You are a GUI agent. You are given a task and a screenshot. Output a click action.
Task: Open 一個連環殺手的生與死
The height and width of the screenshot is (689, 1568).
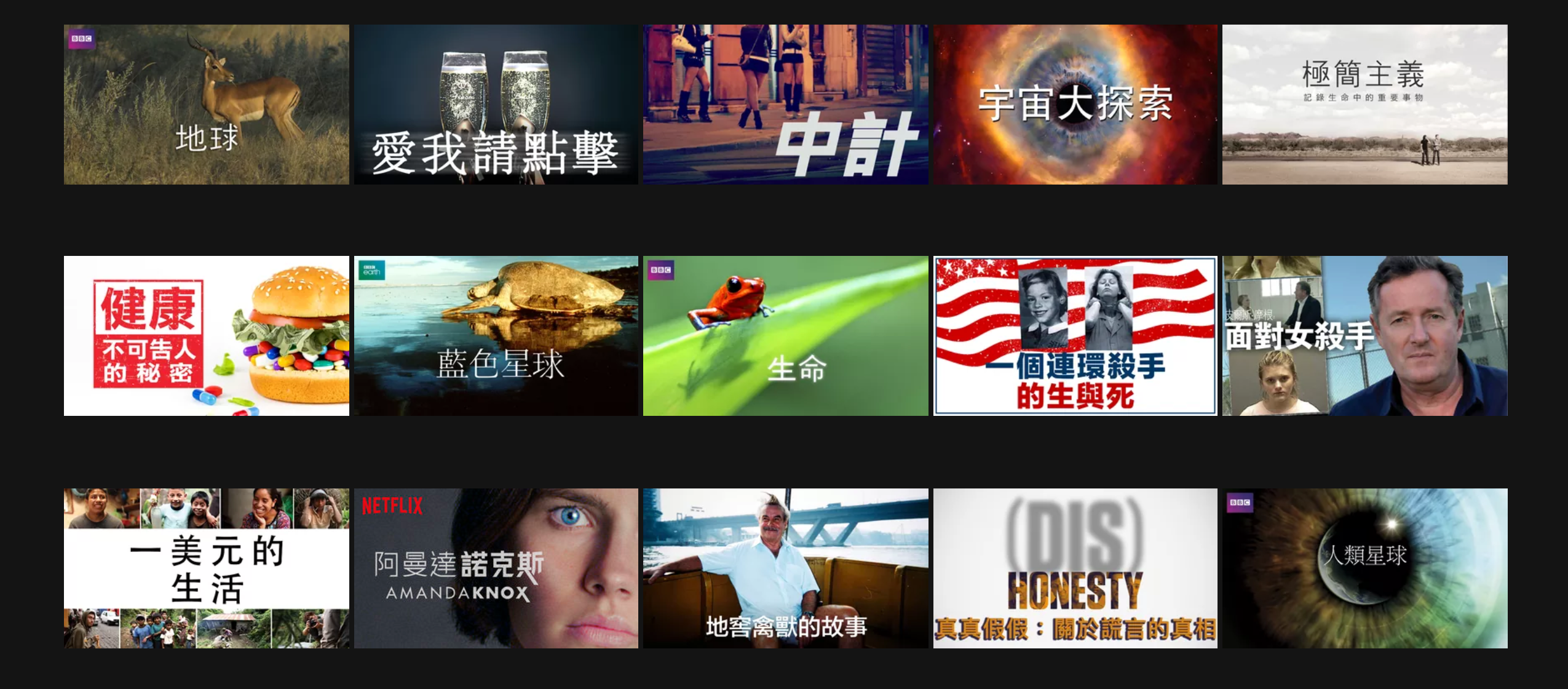coord(1075,336)
